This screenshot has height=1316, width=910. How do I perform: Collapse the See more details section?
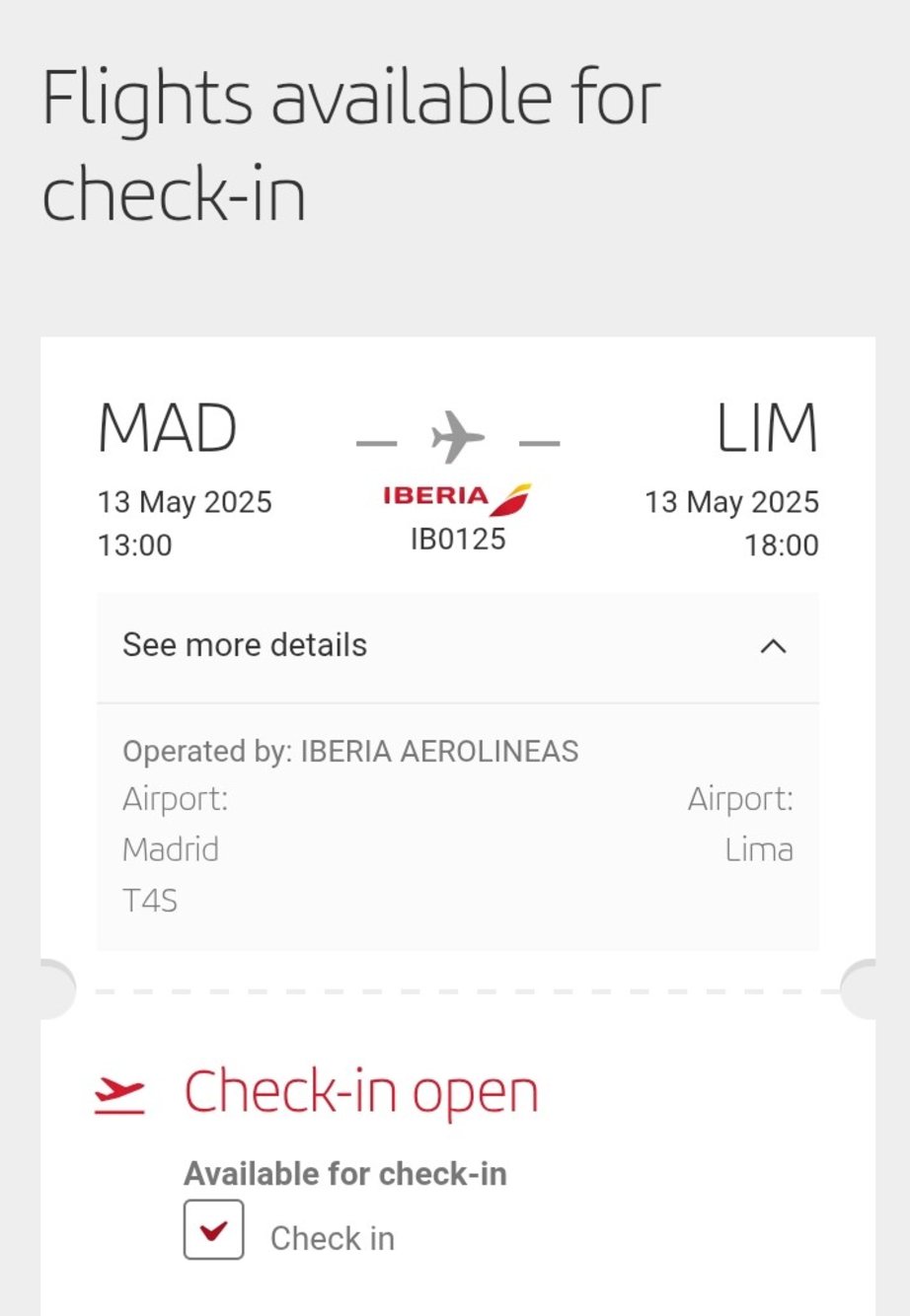(x=773, y=646)
